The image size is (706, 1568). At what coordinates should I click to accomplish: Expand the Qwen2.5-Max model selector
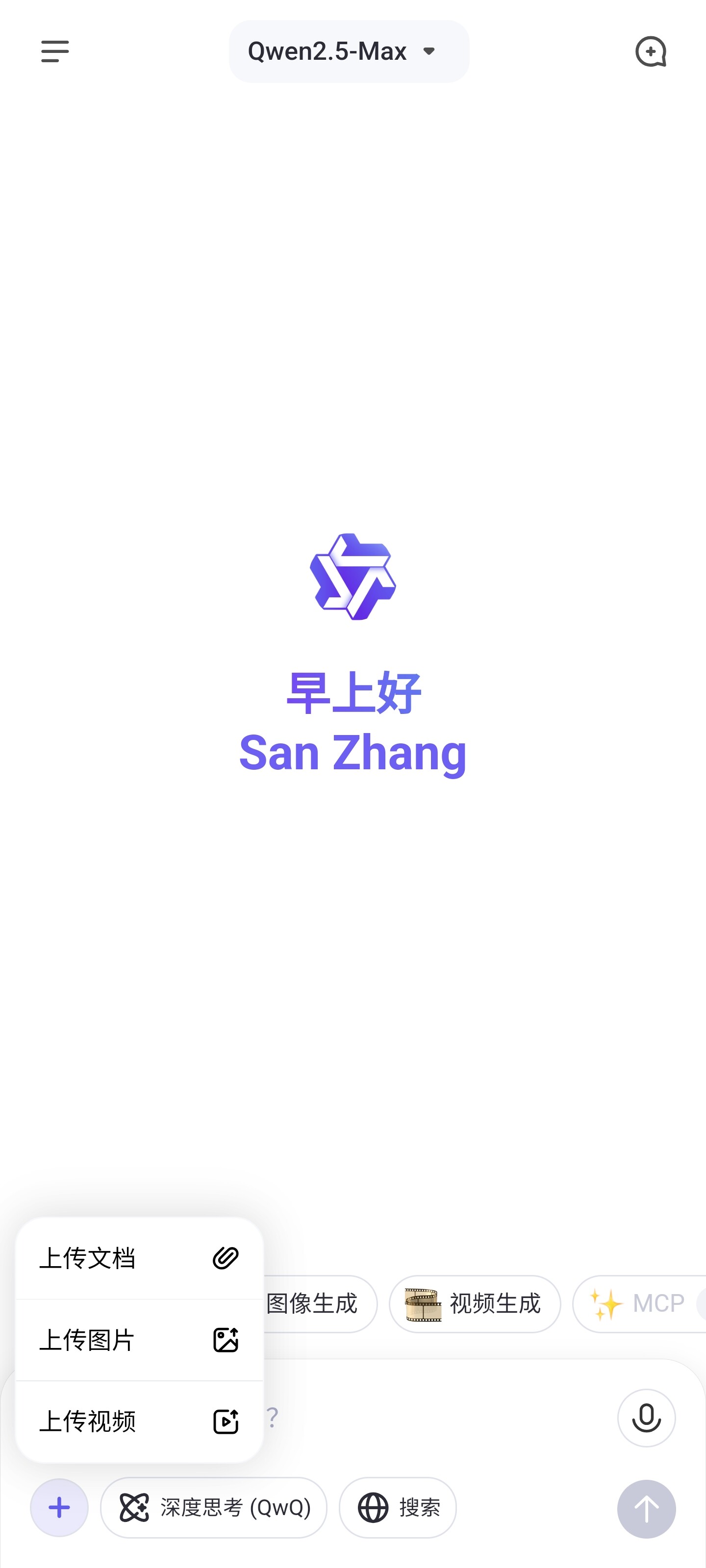point(349,51)
